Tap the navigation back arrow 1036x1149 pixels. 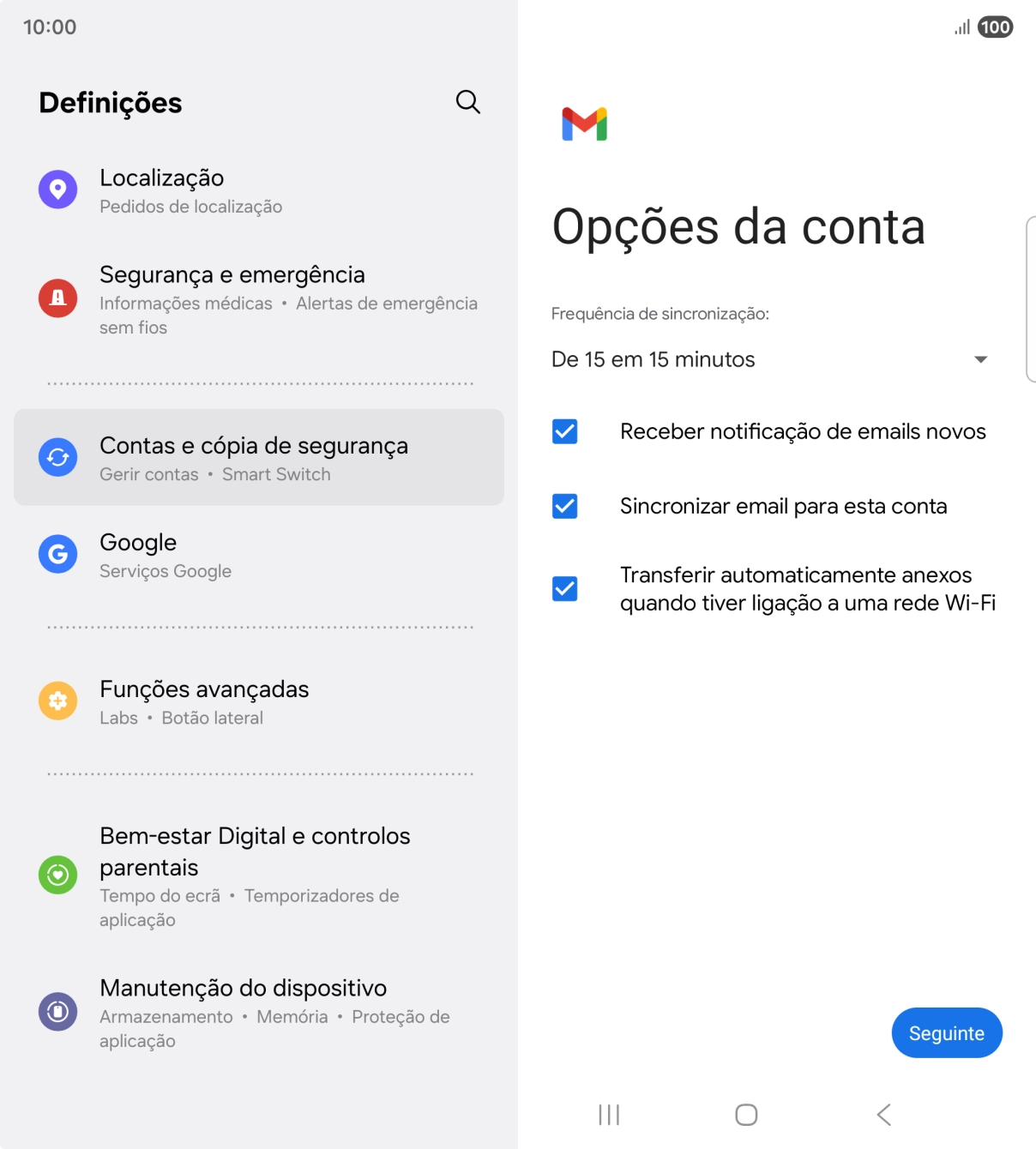[x=882, y=1116]
